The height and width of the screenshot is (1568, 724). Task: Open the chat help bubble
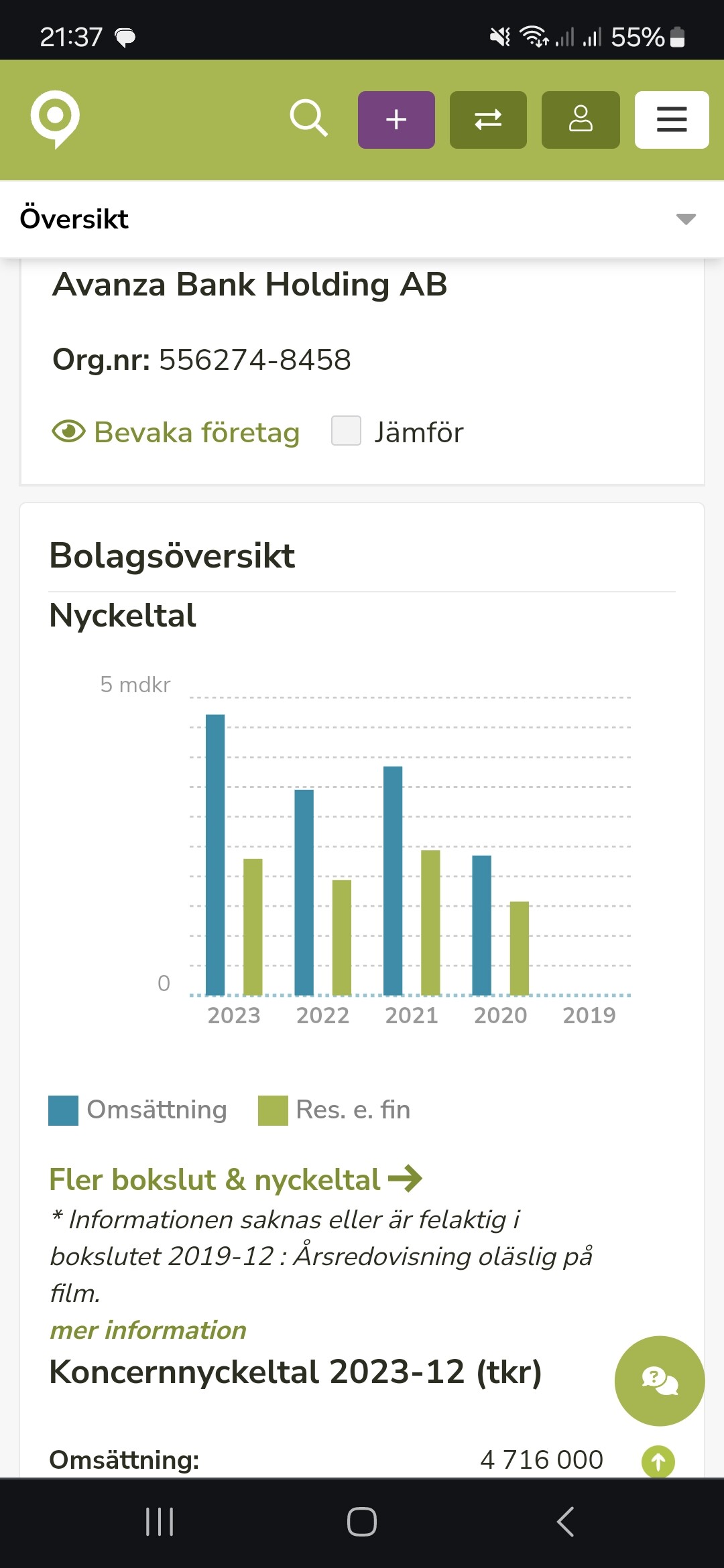tap(660, 1381)
